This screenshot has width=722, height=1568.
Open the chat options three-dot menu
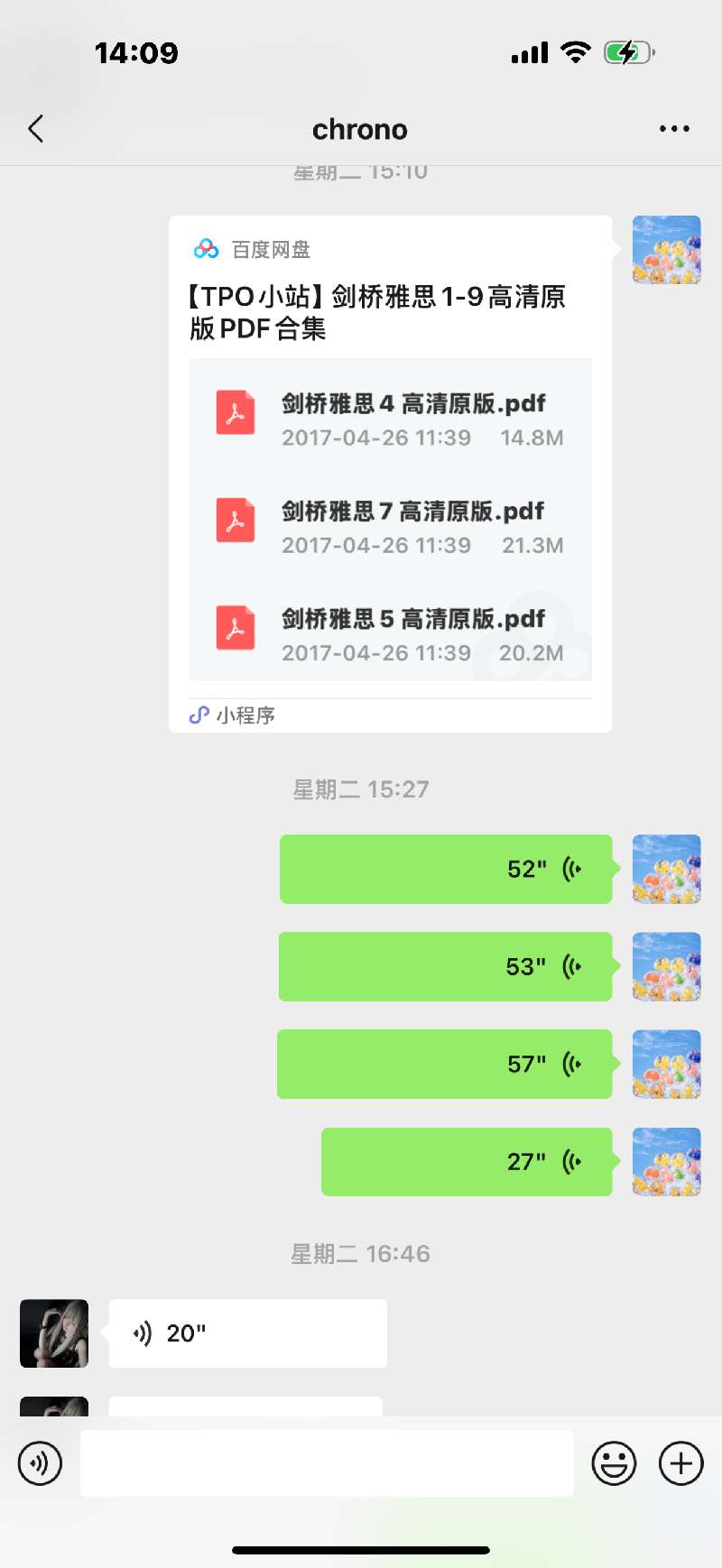(674, 129)
